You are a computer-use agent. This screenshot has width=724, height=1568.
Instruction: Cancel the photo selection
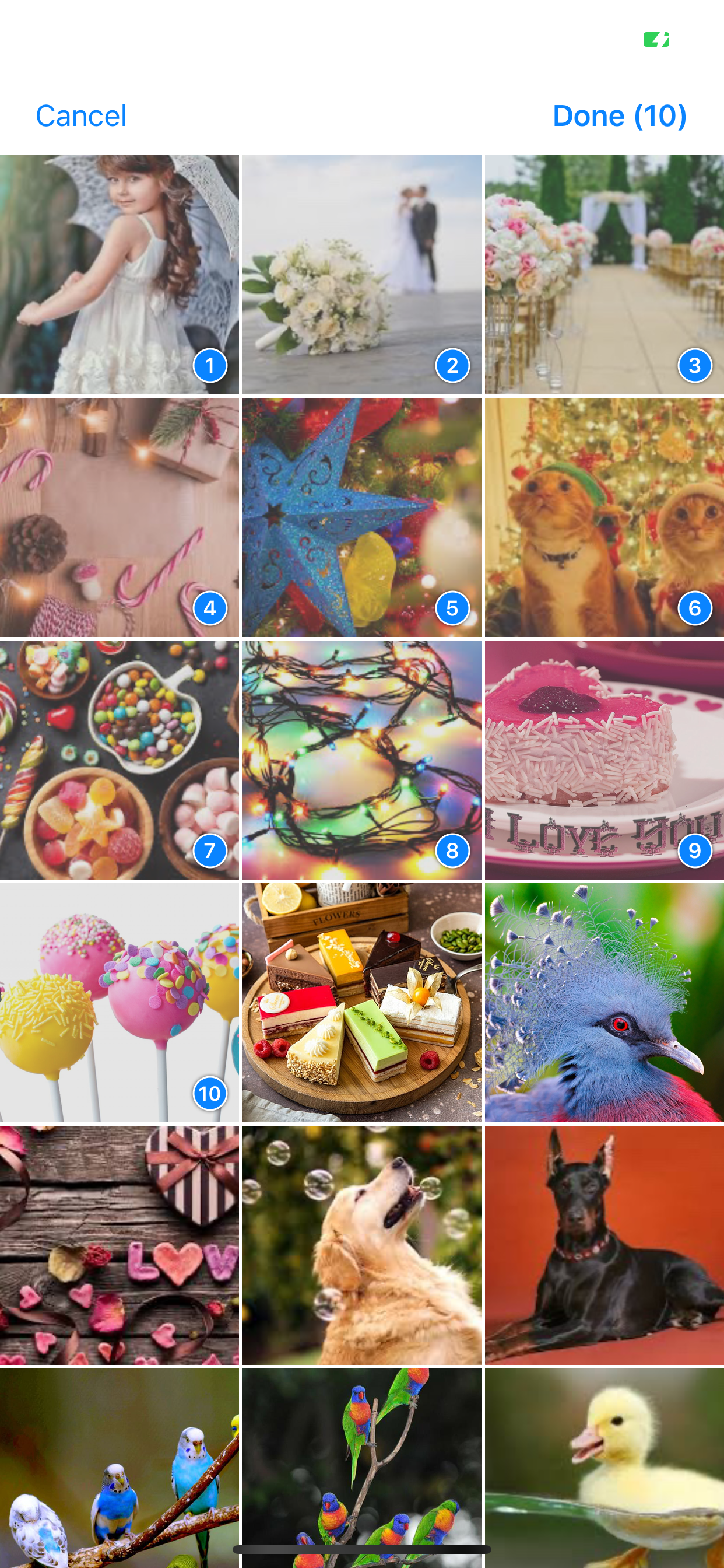pos(81,116)
